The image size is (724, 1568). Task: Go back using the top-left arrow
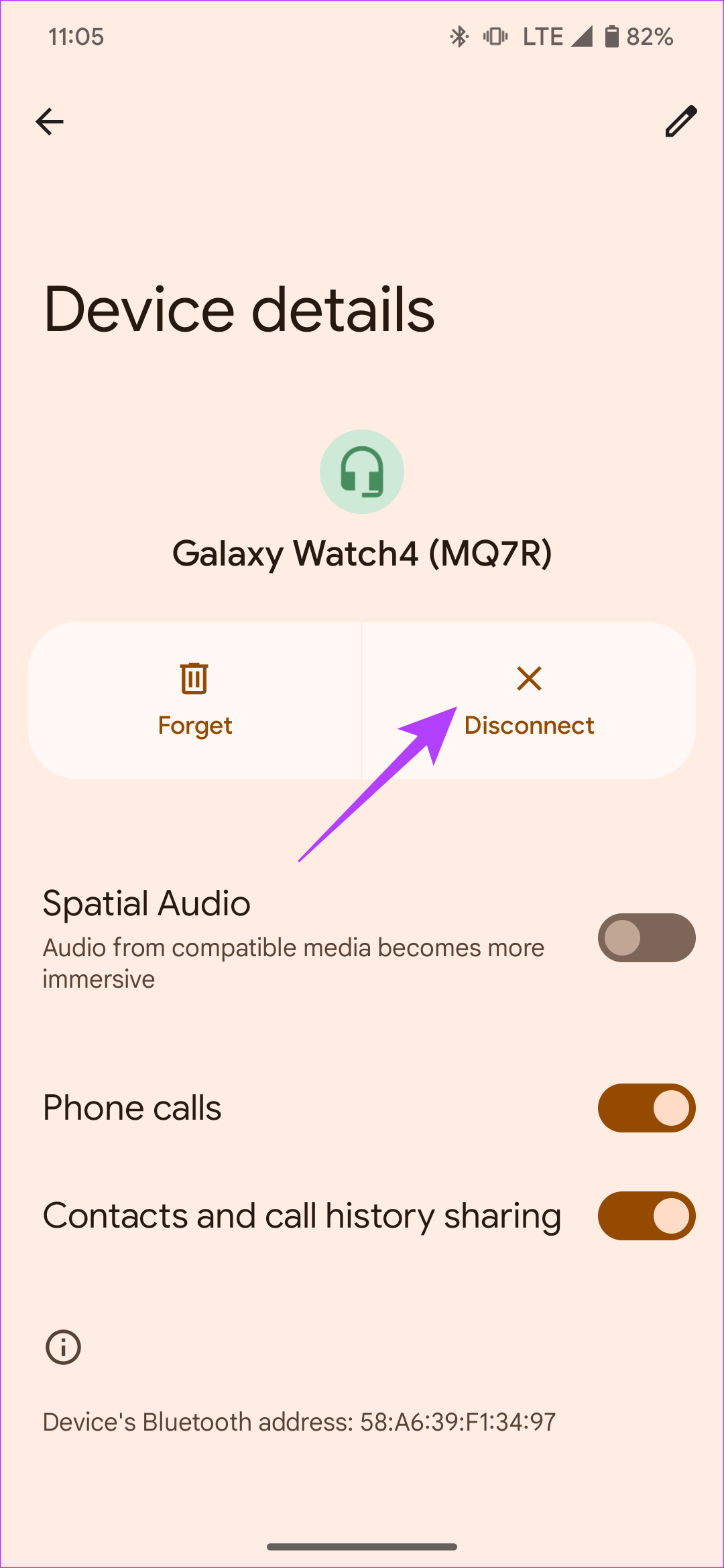(x=50, y=122)
